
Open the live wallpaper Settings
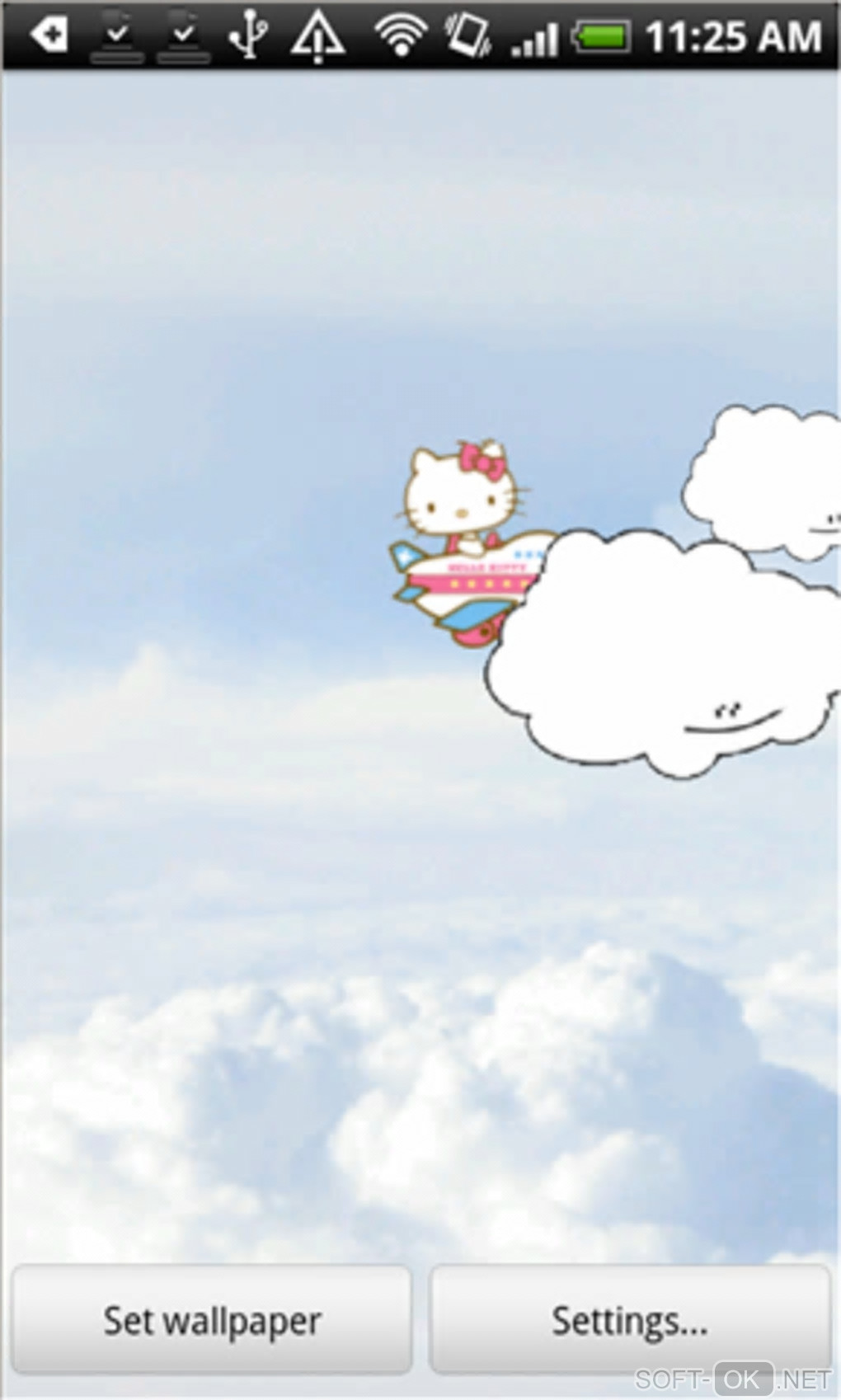tap(629, 1320)
